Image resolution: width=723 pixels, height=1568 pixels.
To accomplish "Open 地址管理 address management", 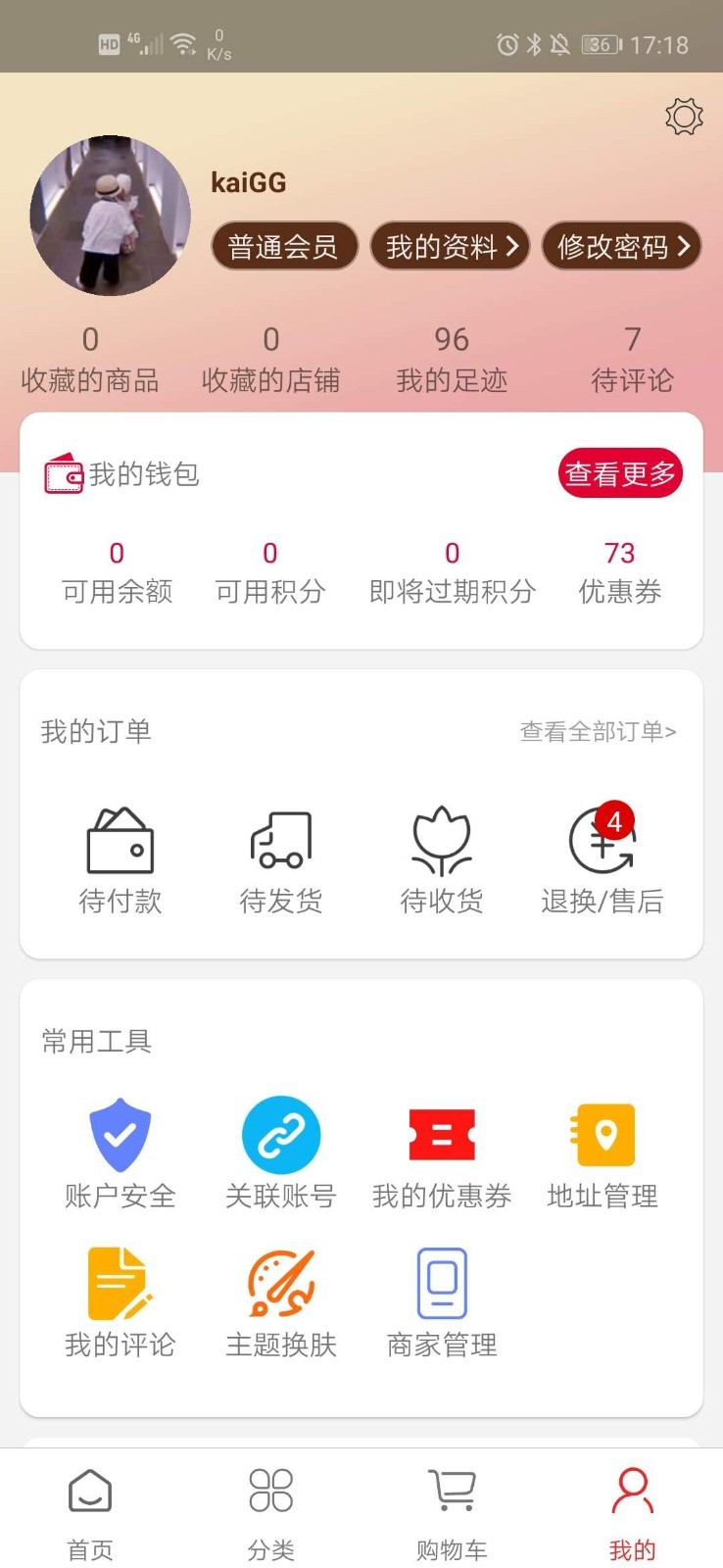I will pyautogui.click(x=602, y=1153).
